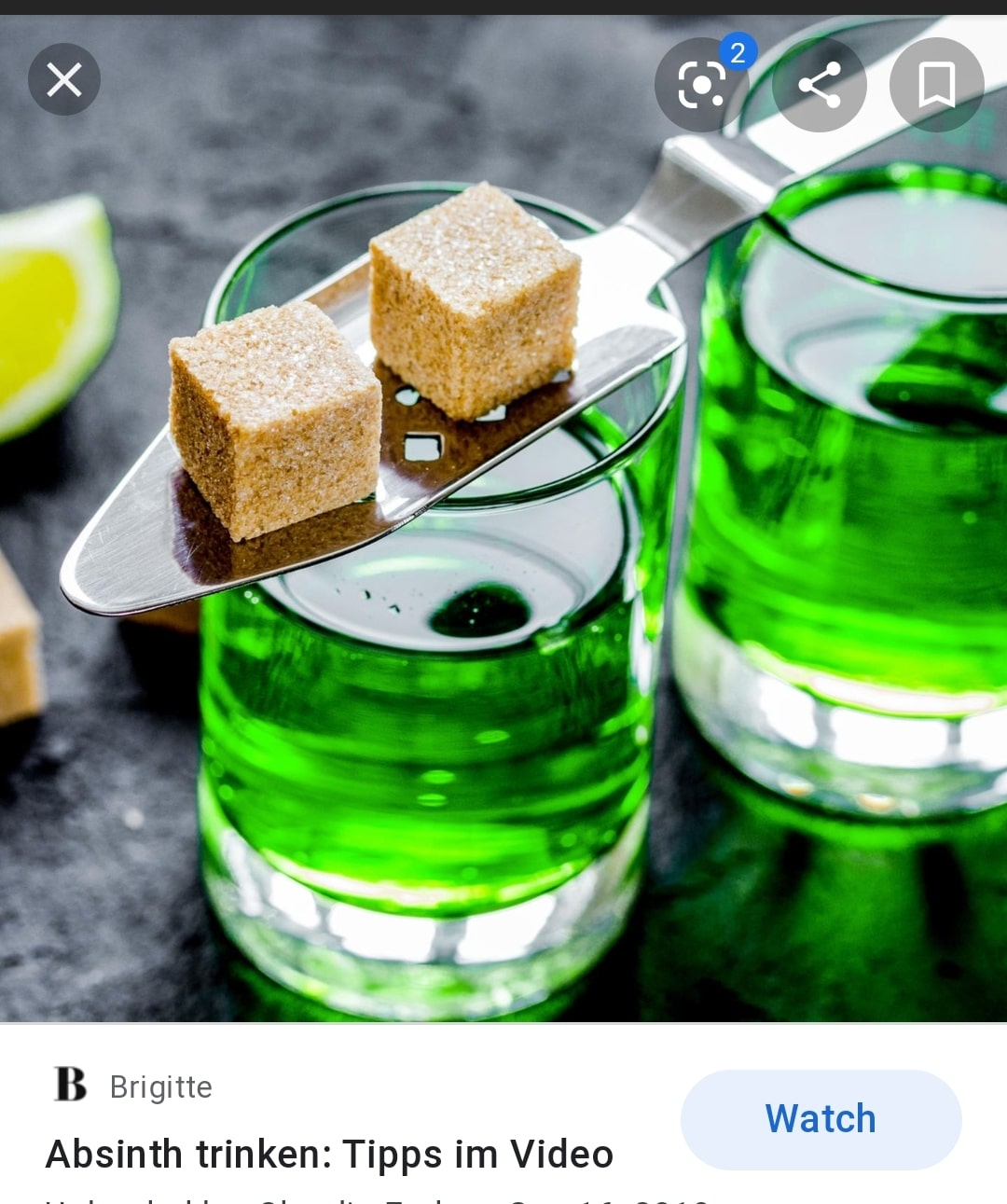Image resolution: width=1007 pixels, height=1204 pixels.
Task: Tap the Watch button
Action: 821,1119
